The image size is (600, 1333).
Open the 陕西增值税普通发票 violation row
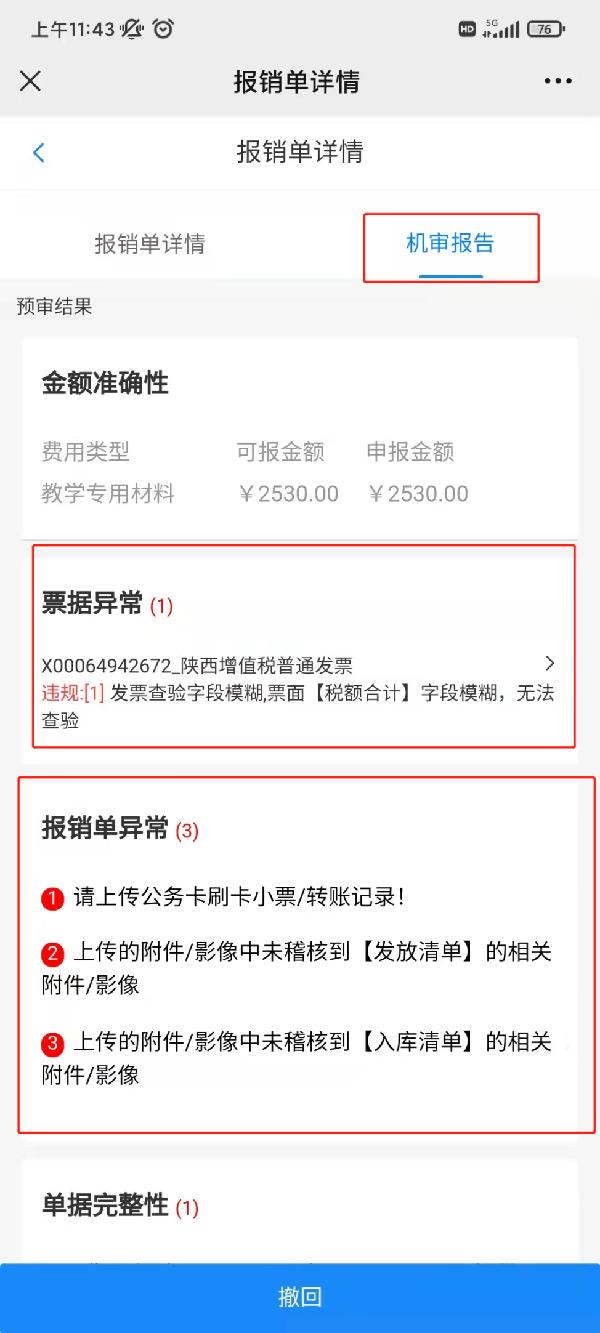[300, 691]
